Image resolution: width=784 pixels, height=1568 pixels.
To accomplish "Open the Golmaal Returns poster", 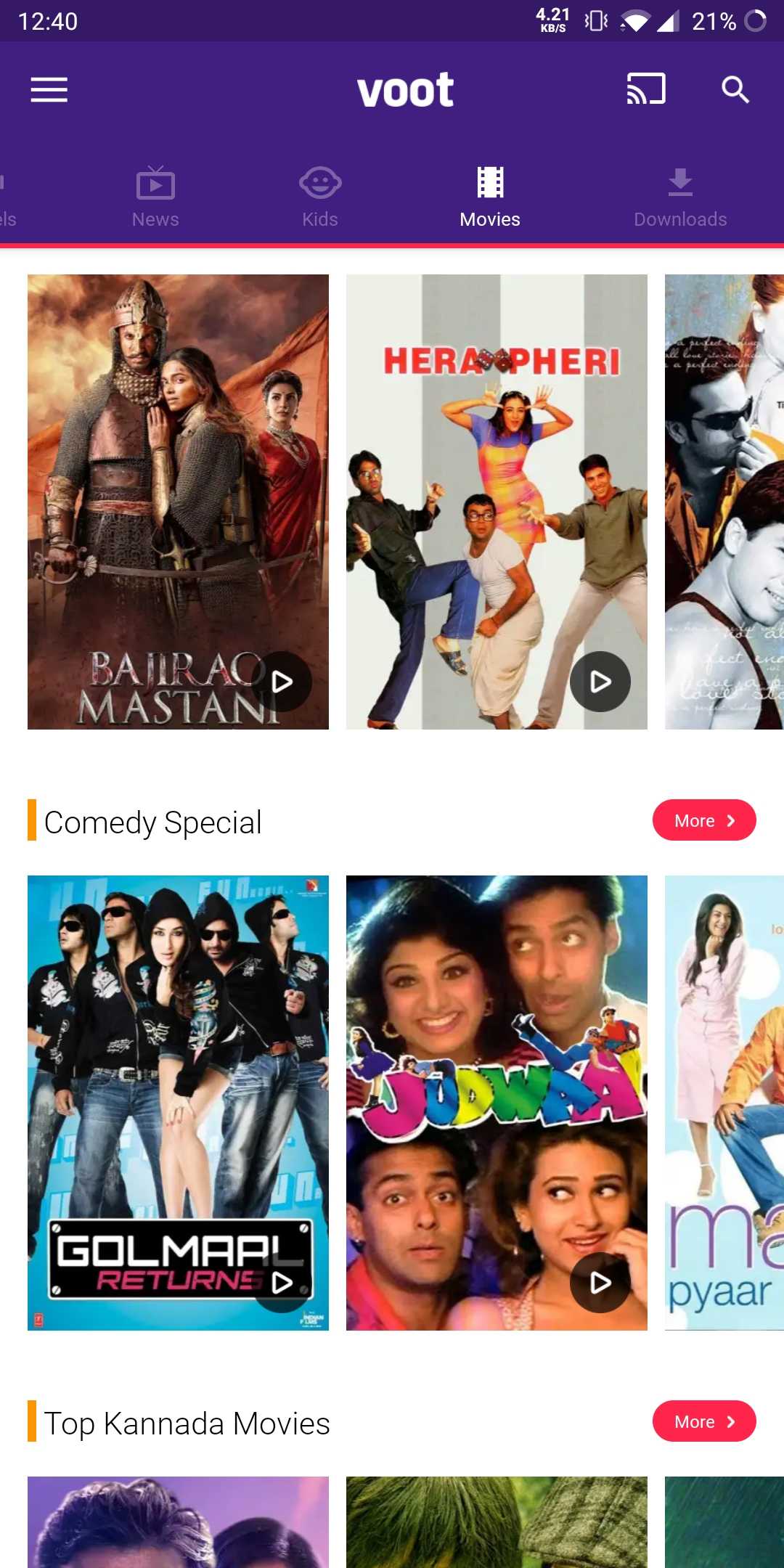I will 178,1053.
